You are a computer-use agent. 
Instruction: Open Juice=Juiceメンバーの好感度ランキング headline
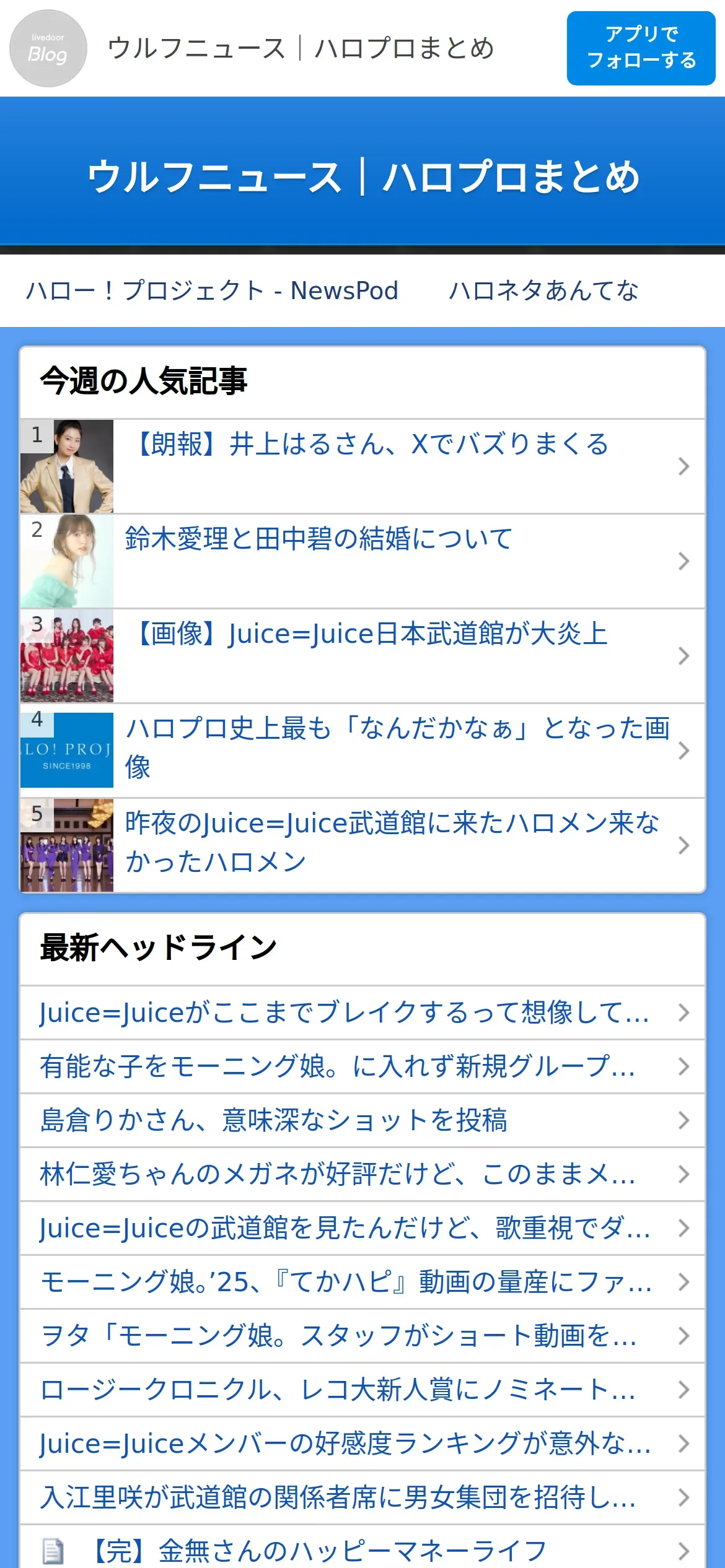pyautogui.click(x=345, y=1444)
